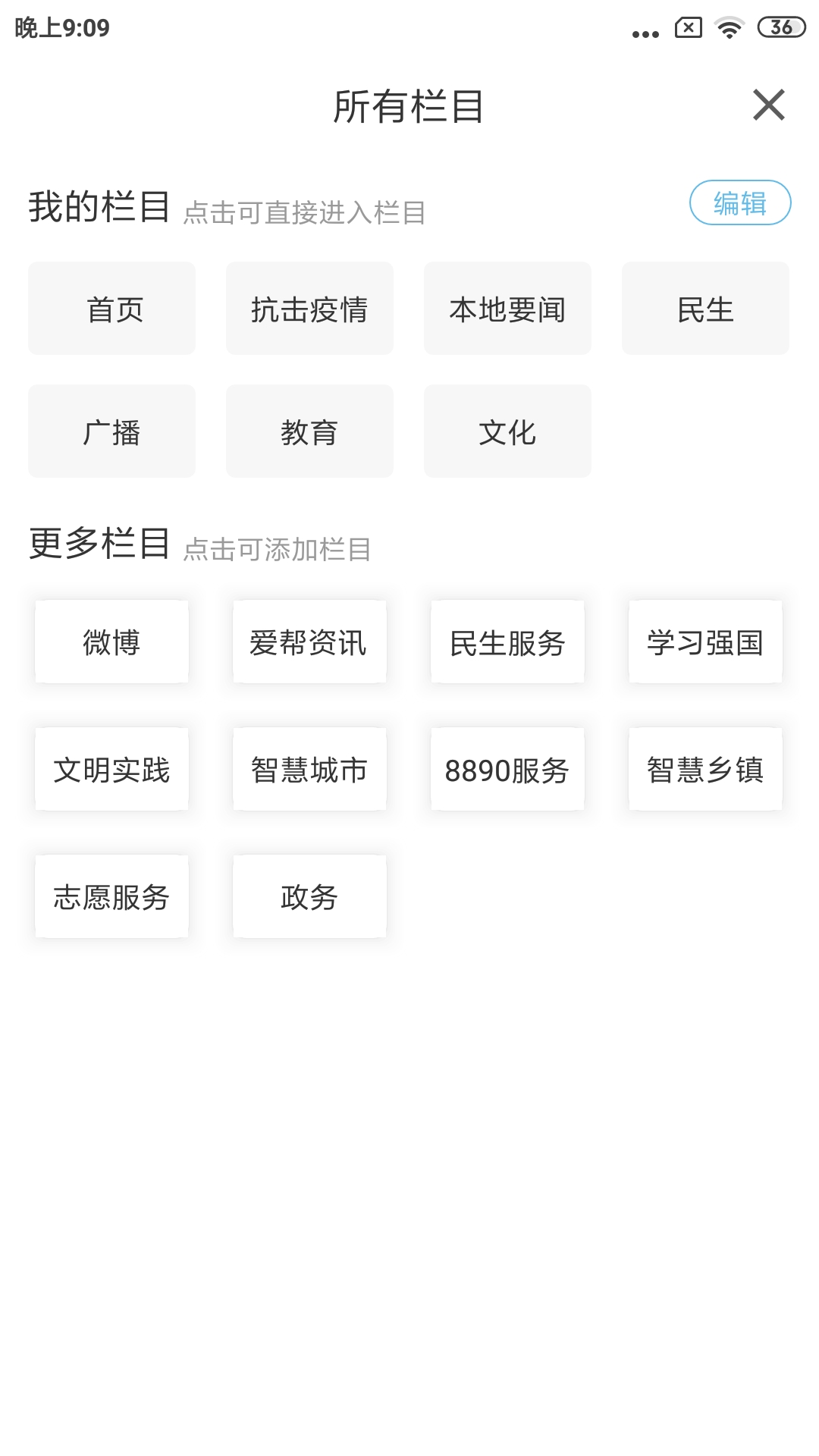
Task: Tap the 编辑 button to edit channels
Action: coord(739,202)
